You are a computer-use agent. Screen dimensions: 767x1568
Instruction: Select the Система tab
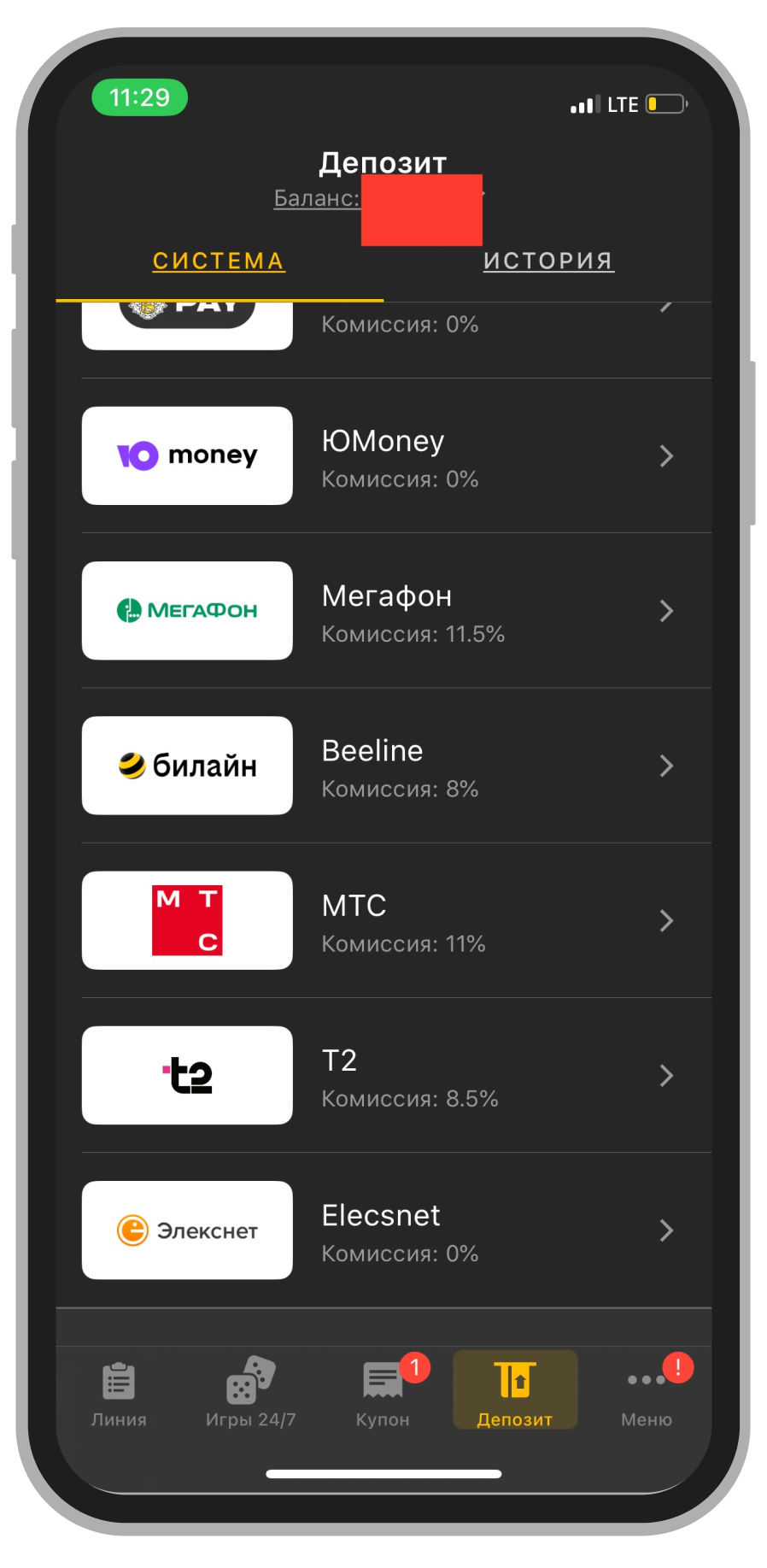click(x=219, y=261)
